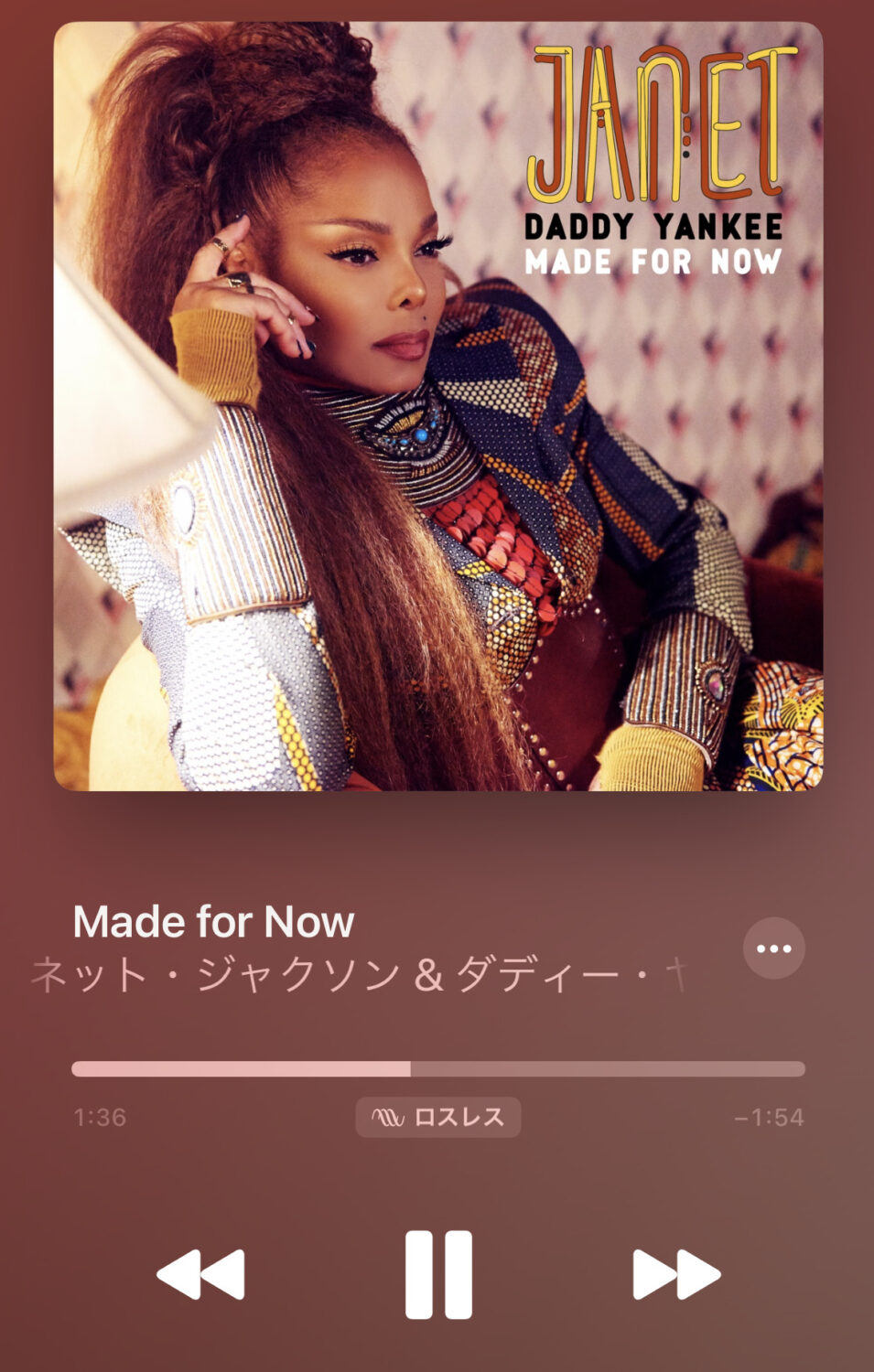
Task: Tap the playback progress bar
Action: click(438, 1069)
